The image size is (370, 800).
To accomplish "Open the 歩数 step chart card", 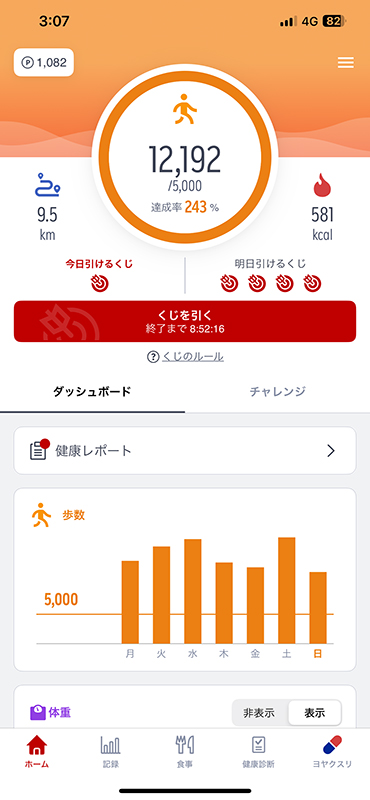I will coord(185,580).
